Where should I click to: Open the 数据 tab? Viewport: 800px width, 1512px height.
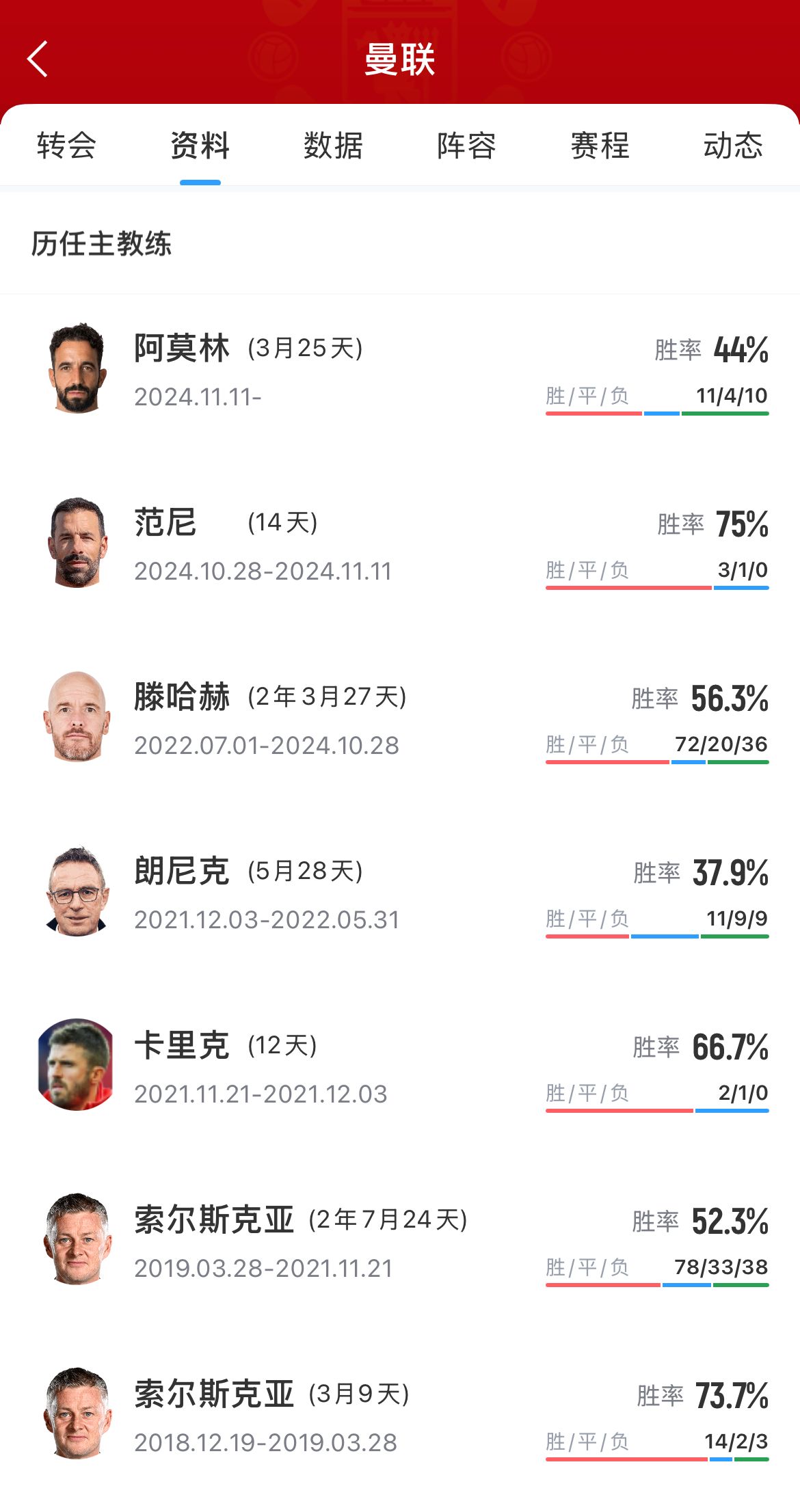point(333,146)
